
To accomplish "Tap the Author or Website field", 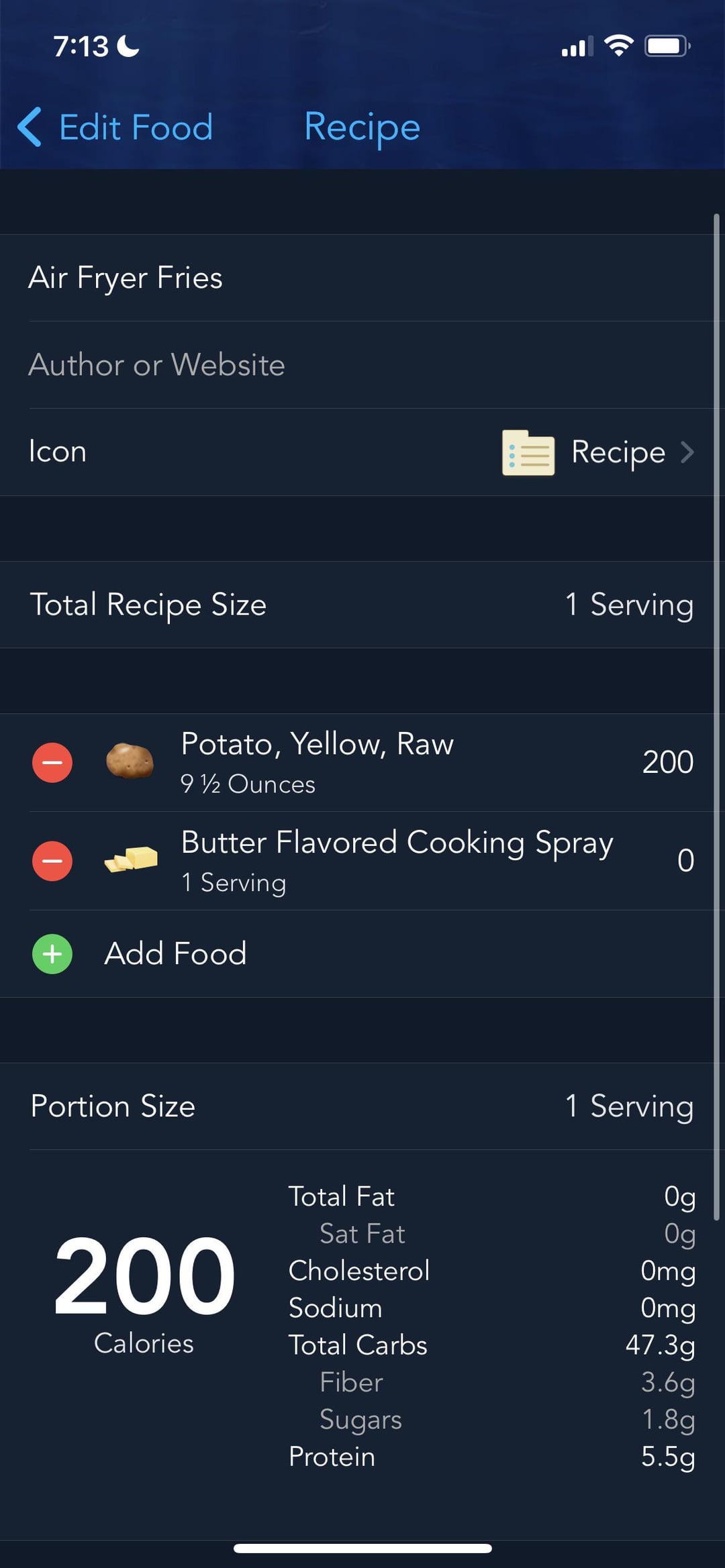I will click(x=362, y=365).
